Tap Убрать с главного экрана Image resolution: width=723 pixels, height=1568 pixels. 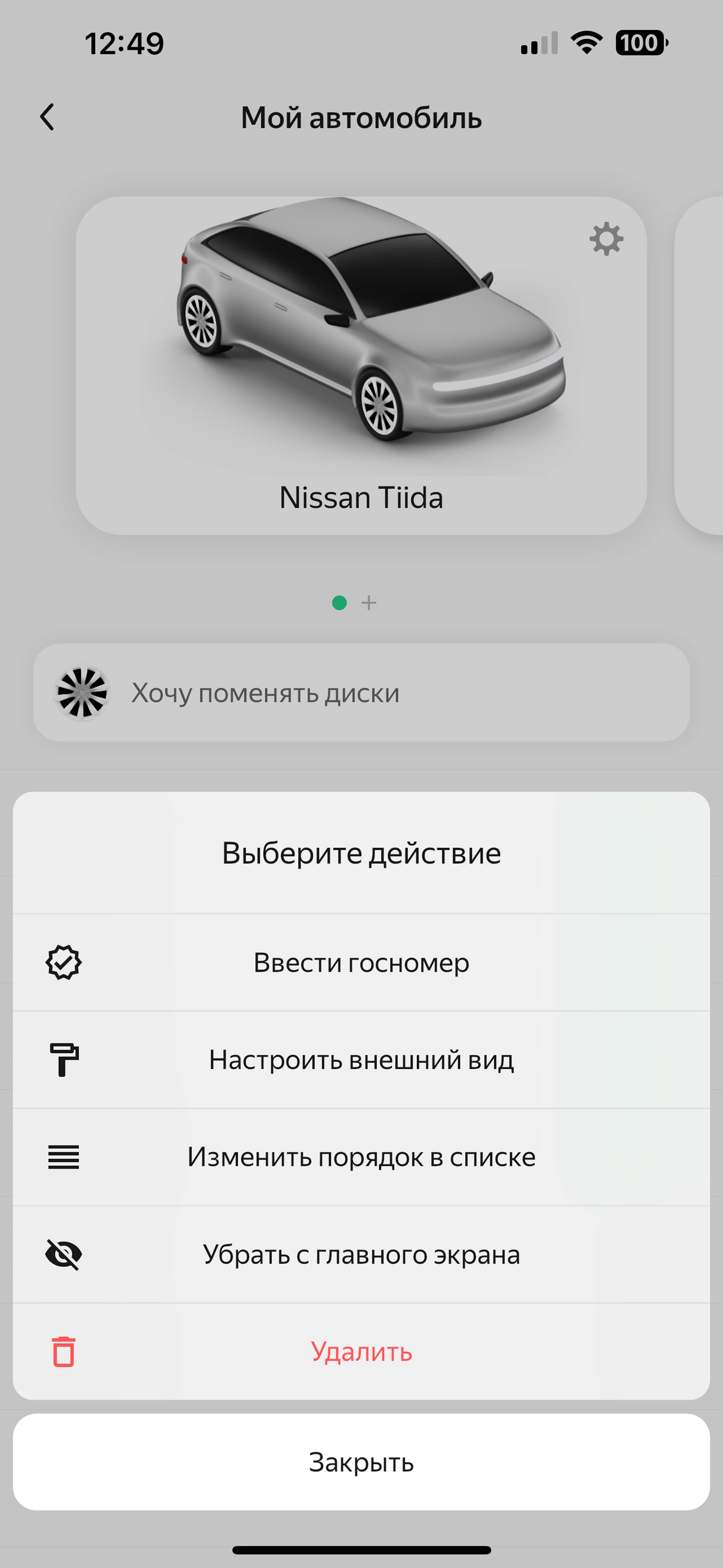pyautogui.click(x=361, y=1255)
